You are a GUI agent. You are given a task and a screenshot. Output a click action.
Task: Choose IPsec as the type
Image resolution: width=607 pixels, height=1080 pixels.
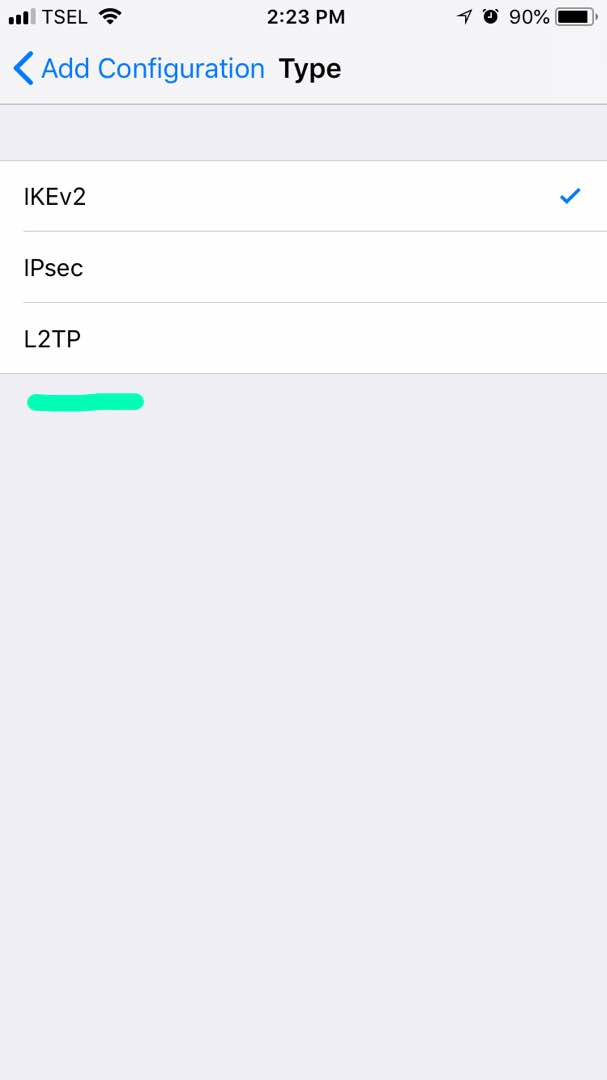[303, 267]
